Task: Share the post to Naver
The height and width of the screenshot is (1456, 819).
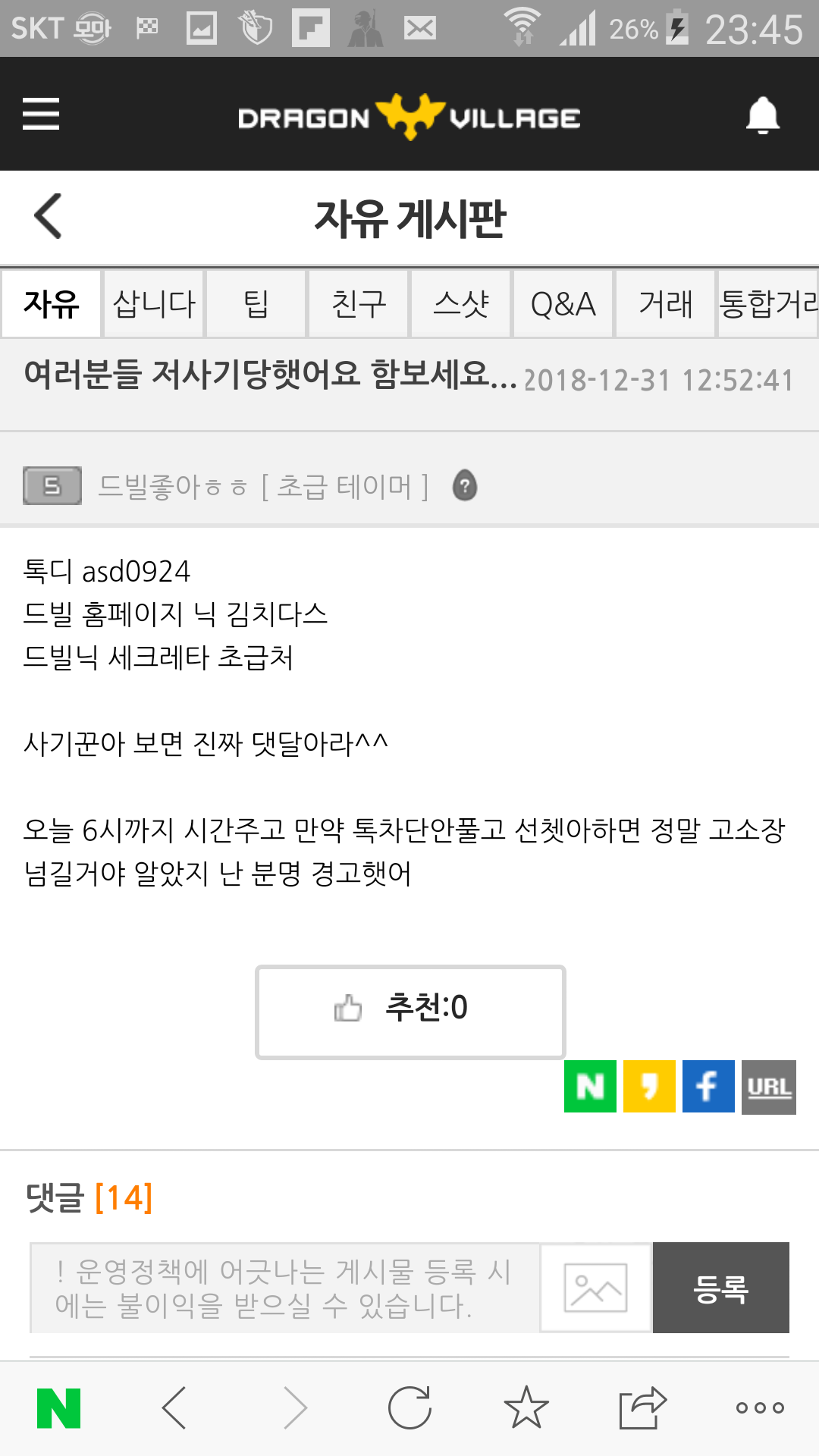Action: (590, 1087)
